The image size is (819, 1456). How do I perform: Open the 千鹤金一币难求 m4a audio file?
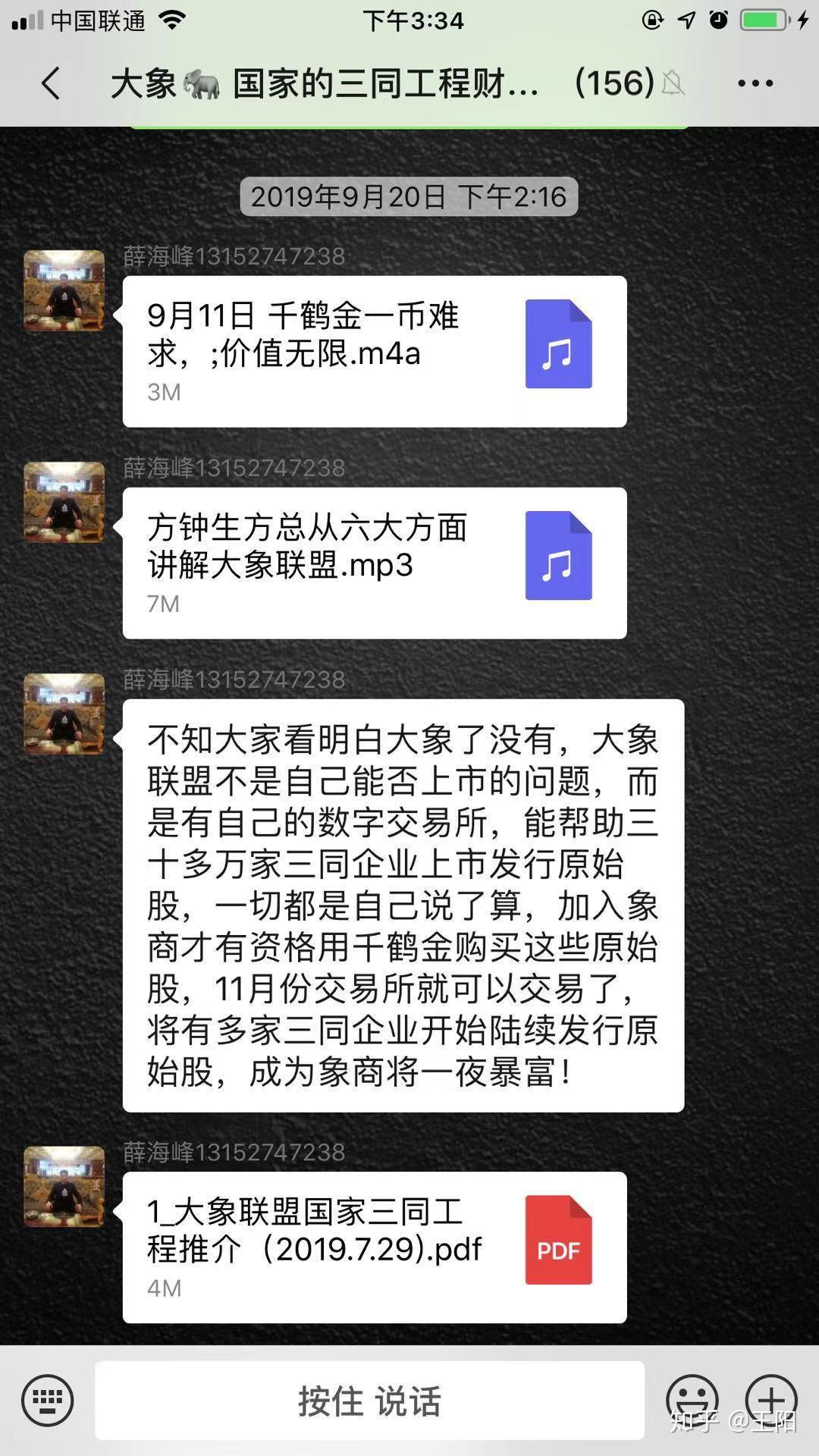(x=375, y=351)
